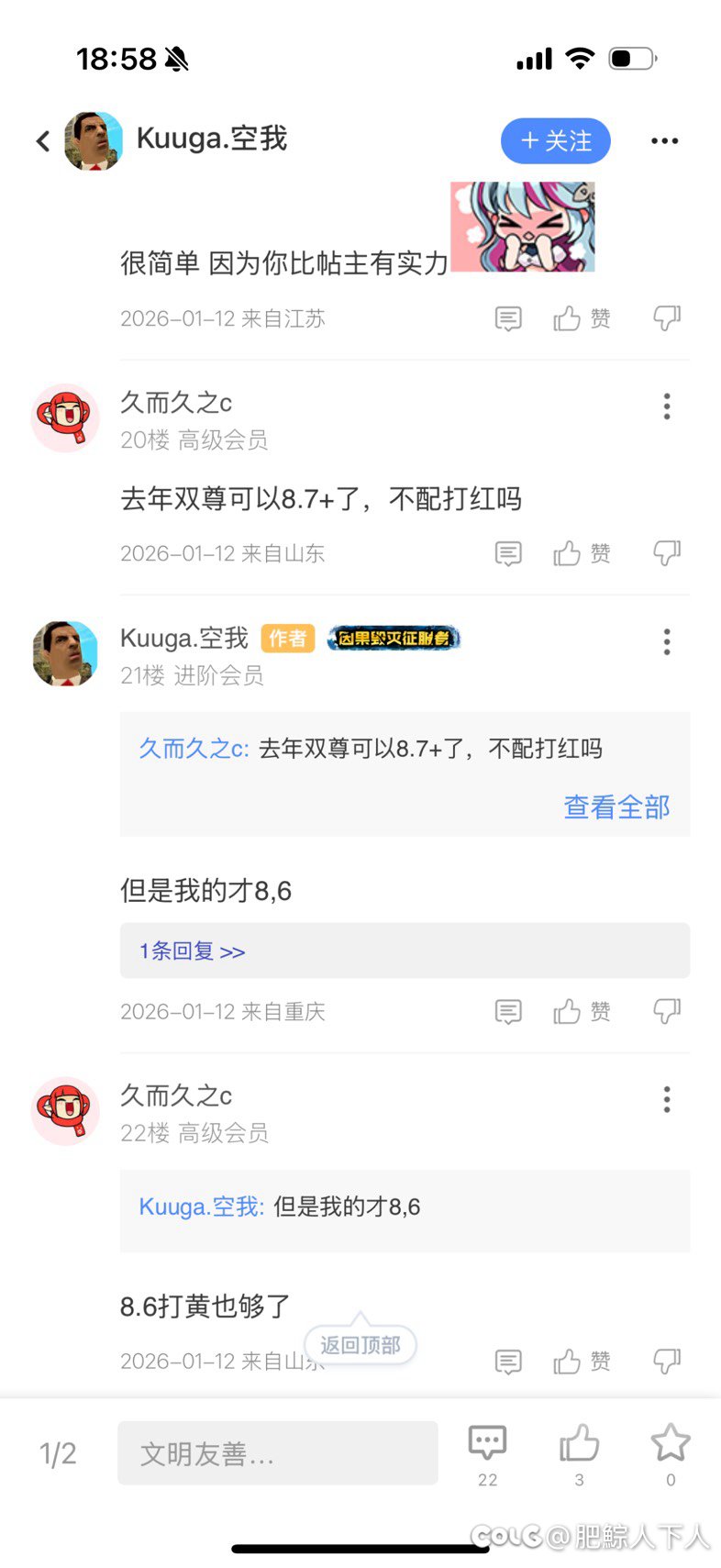Image resolution: width=721 pixels, height=1568 pixels.
Task: Dislike the 20楼 comment
Action: (x=666, y=552)
